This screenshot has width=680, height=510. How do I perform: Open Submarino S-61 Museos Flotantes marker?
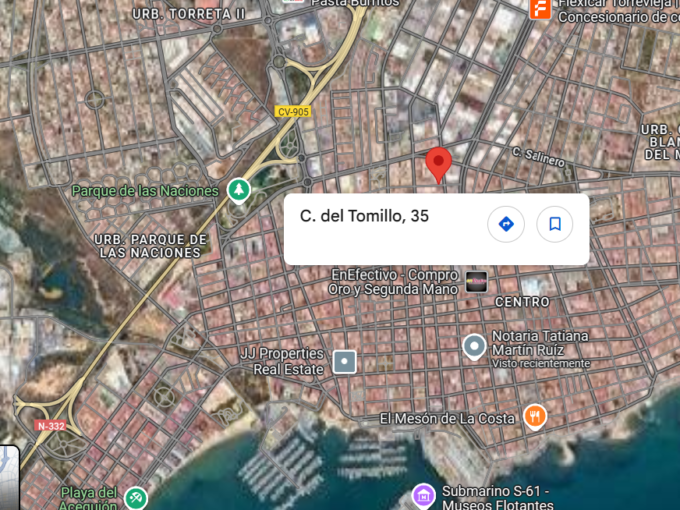point(424,495)
